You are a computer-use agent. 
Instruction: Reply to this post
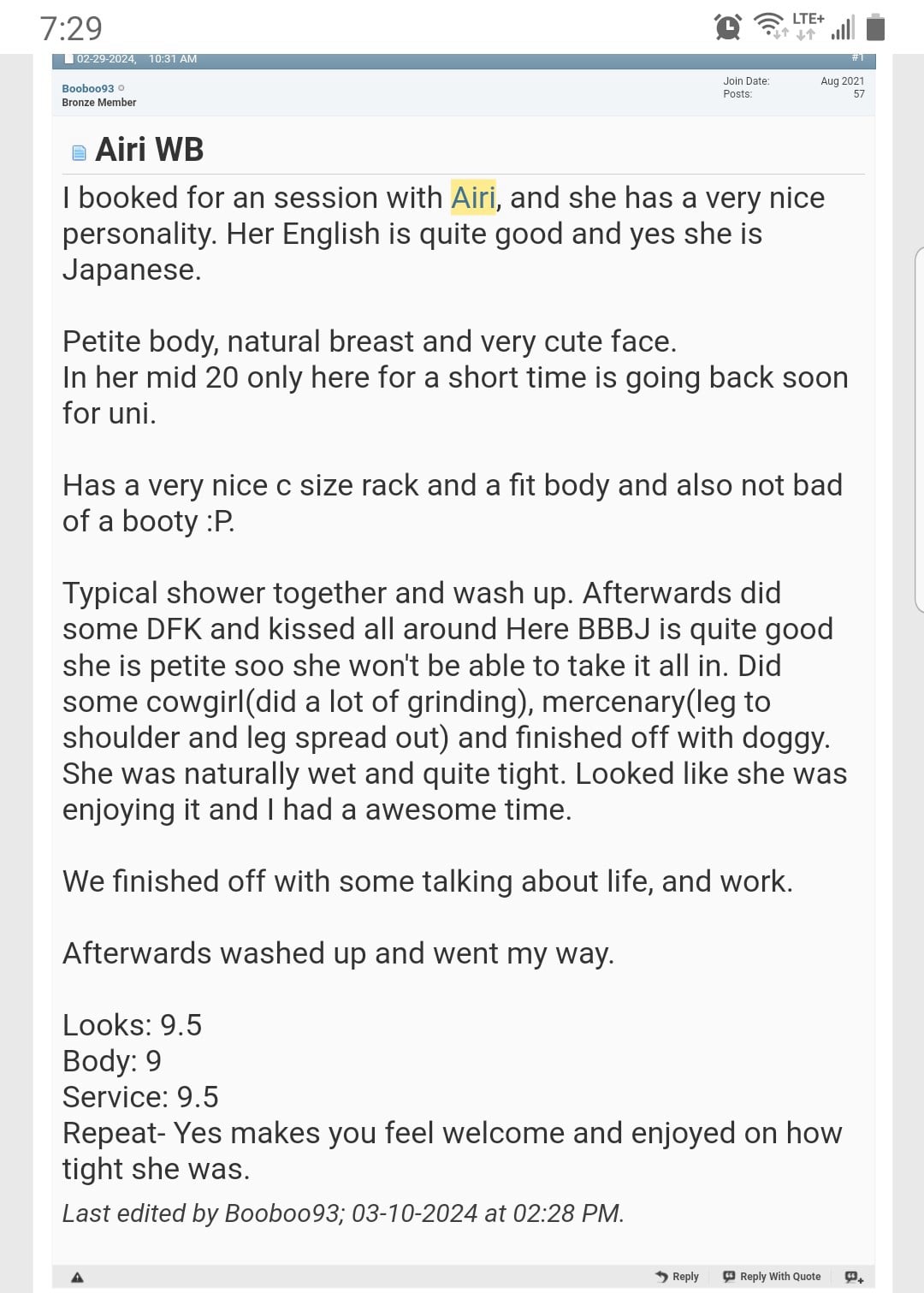click(677, 1276)
